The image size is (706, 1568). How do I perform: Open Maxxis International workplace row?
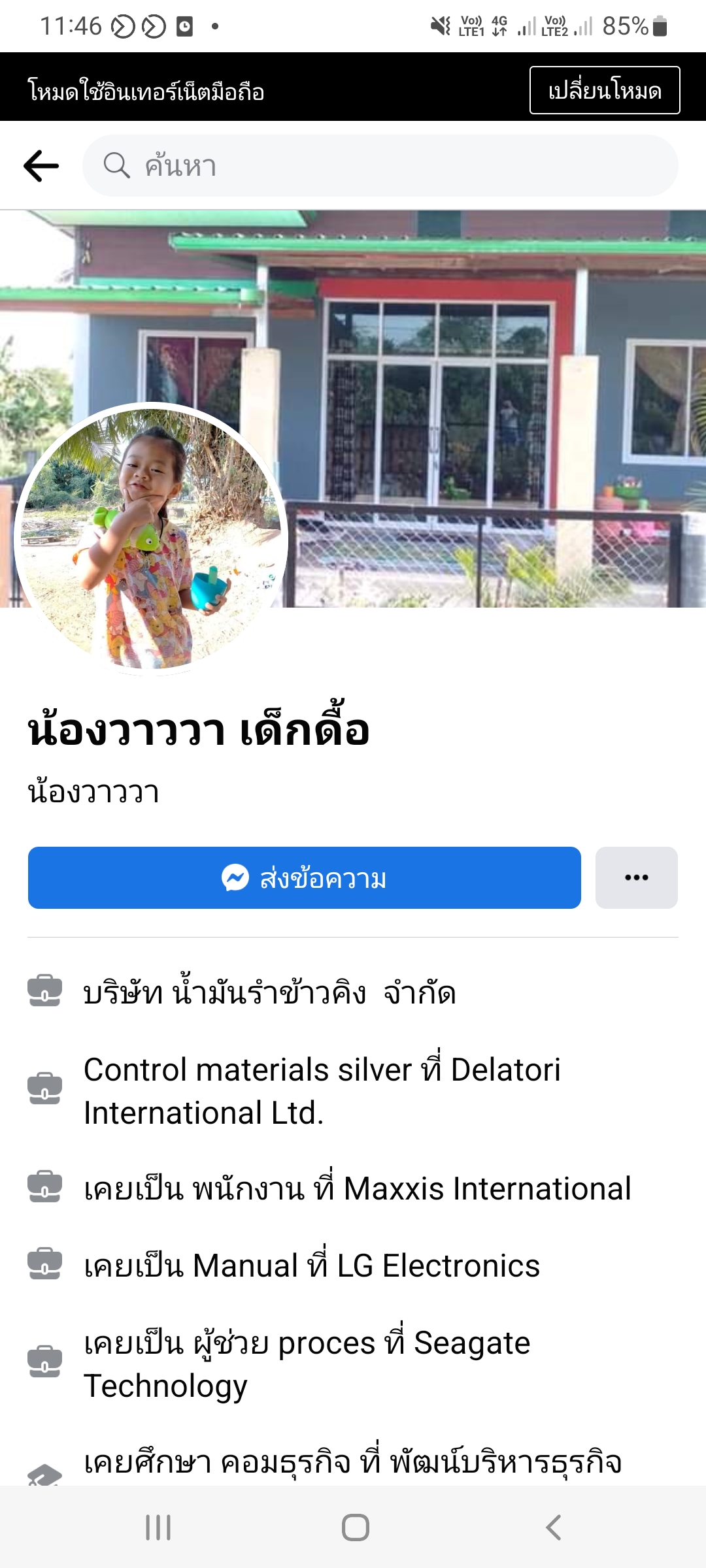click(x=357, y=1188)
